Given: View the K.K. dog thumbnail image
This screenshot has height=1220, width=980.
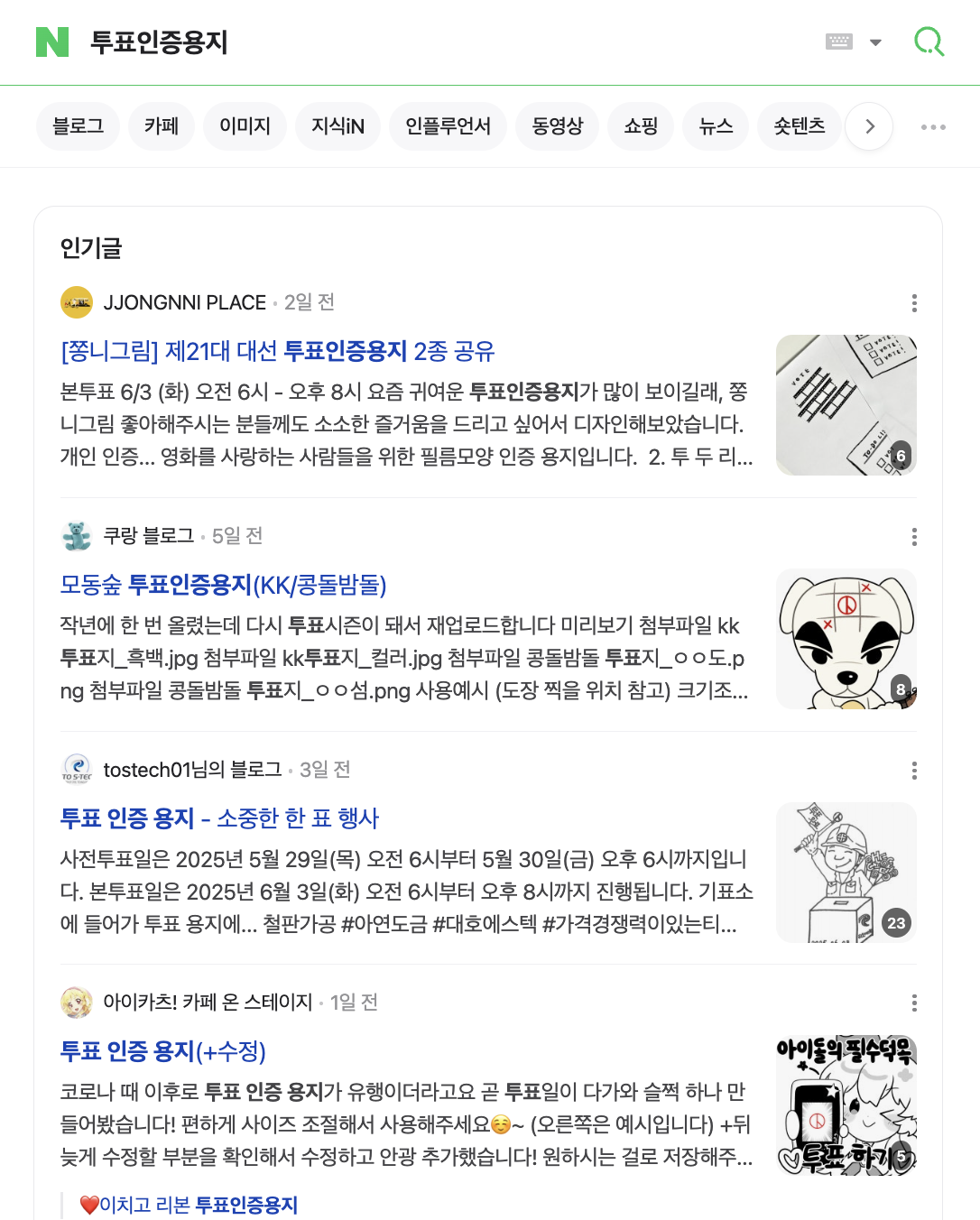Looking at the screenshot, I should click(846, 639).
